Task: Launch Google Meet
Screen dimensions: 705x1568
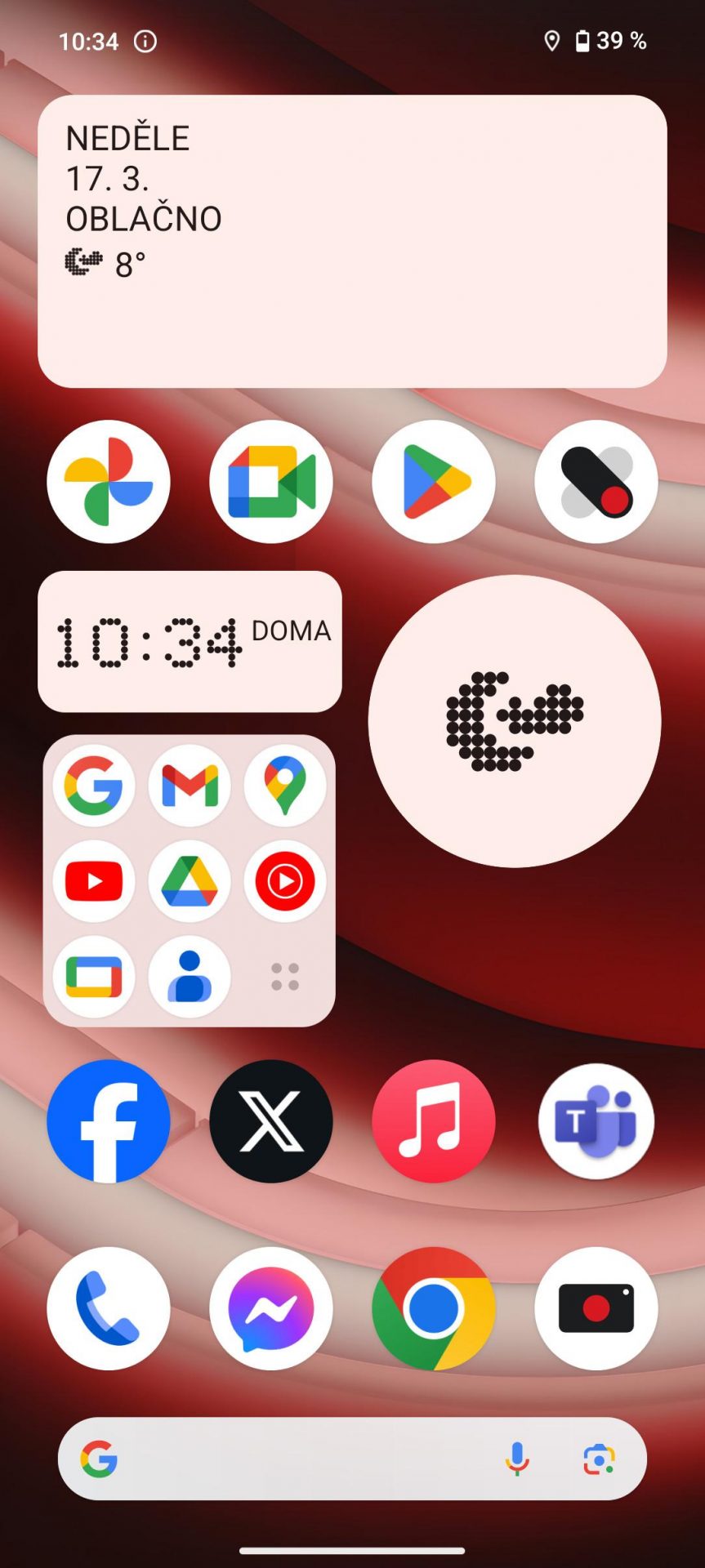Action: pyautogui.click(x=271, y=482)
